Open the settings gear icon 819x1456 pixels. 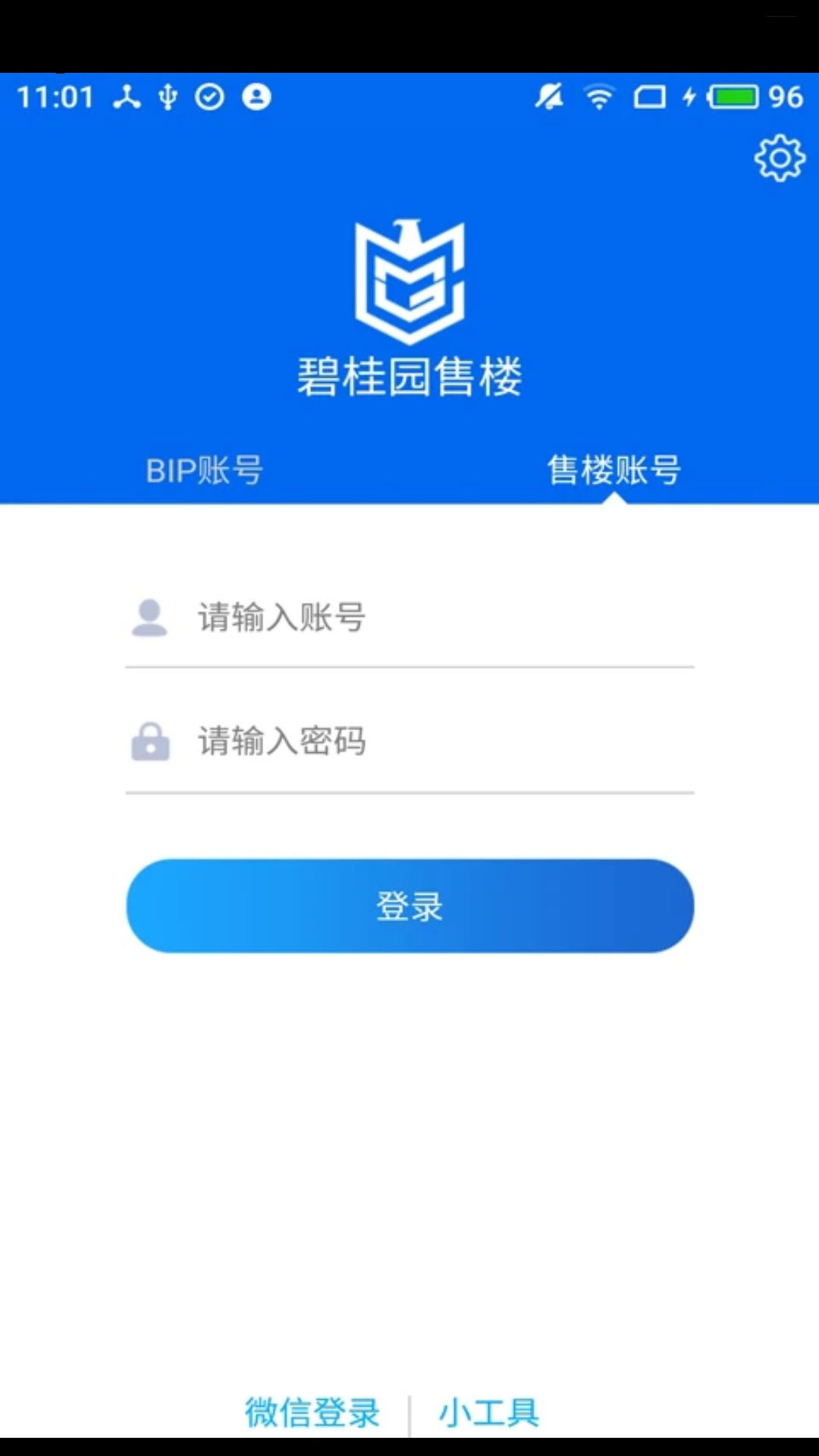tap(780, 158)
